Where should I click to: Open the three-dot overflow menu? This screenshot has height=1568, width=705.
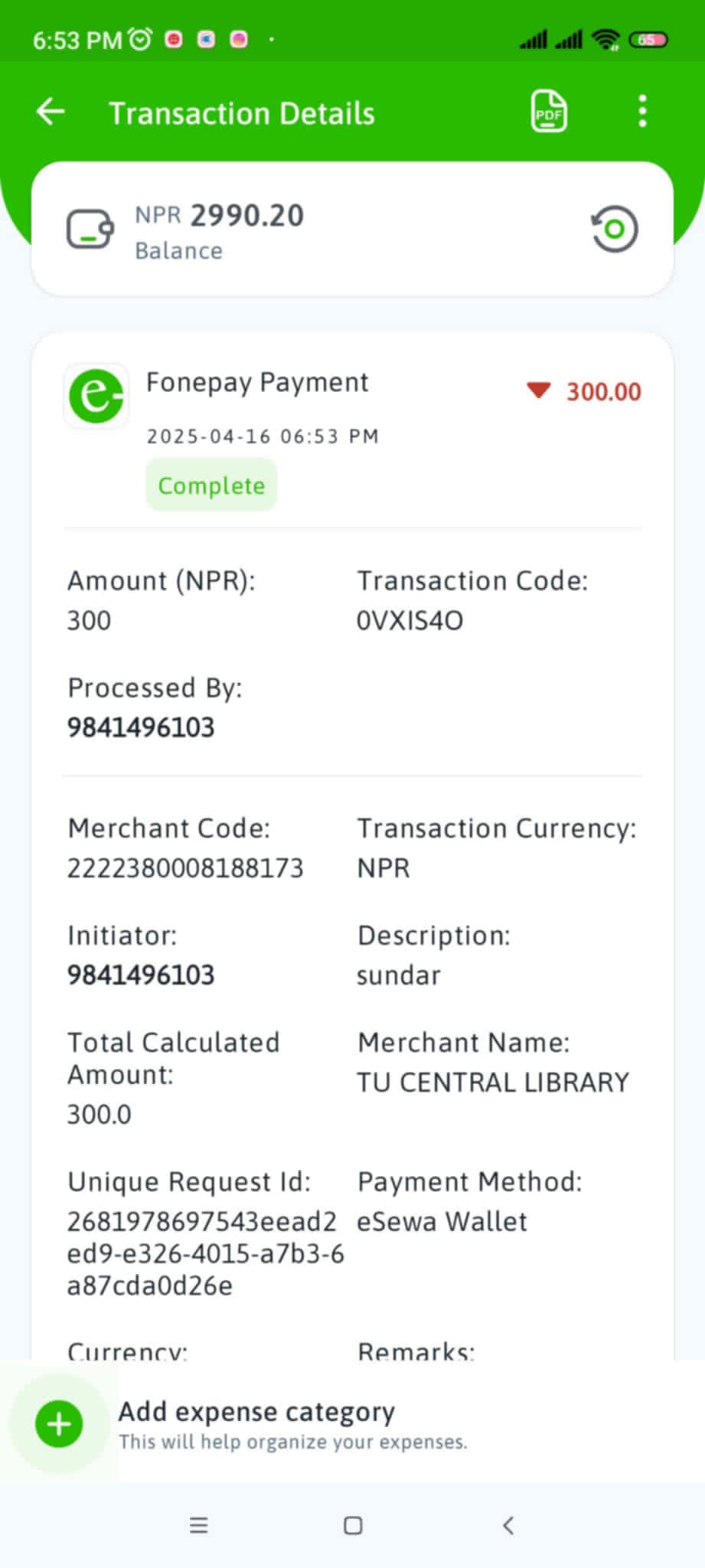click(x=642, y=112)
